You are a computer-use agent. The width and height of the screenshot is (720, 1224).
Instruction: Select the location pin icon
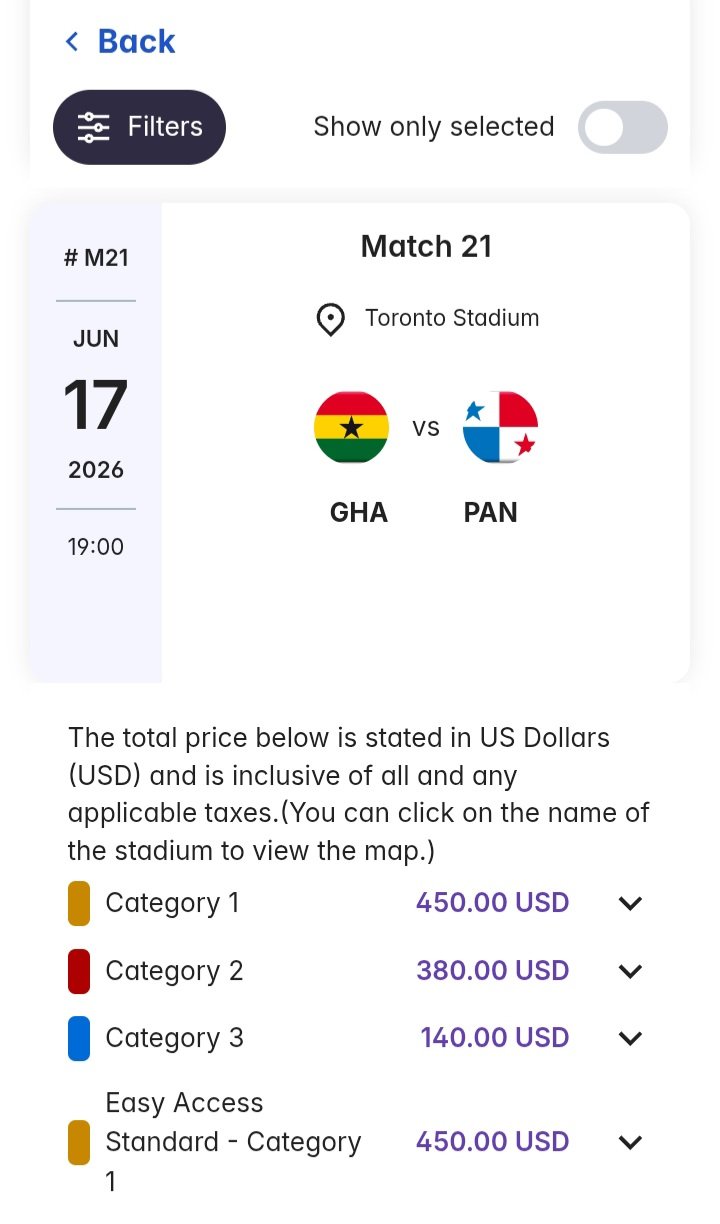(x=330, y=318)
